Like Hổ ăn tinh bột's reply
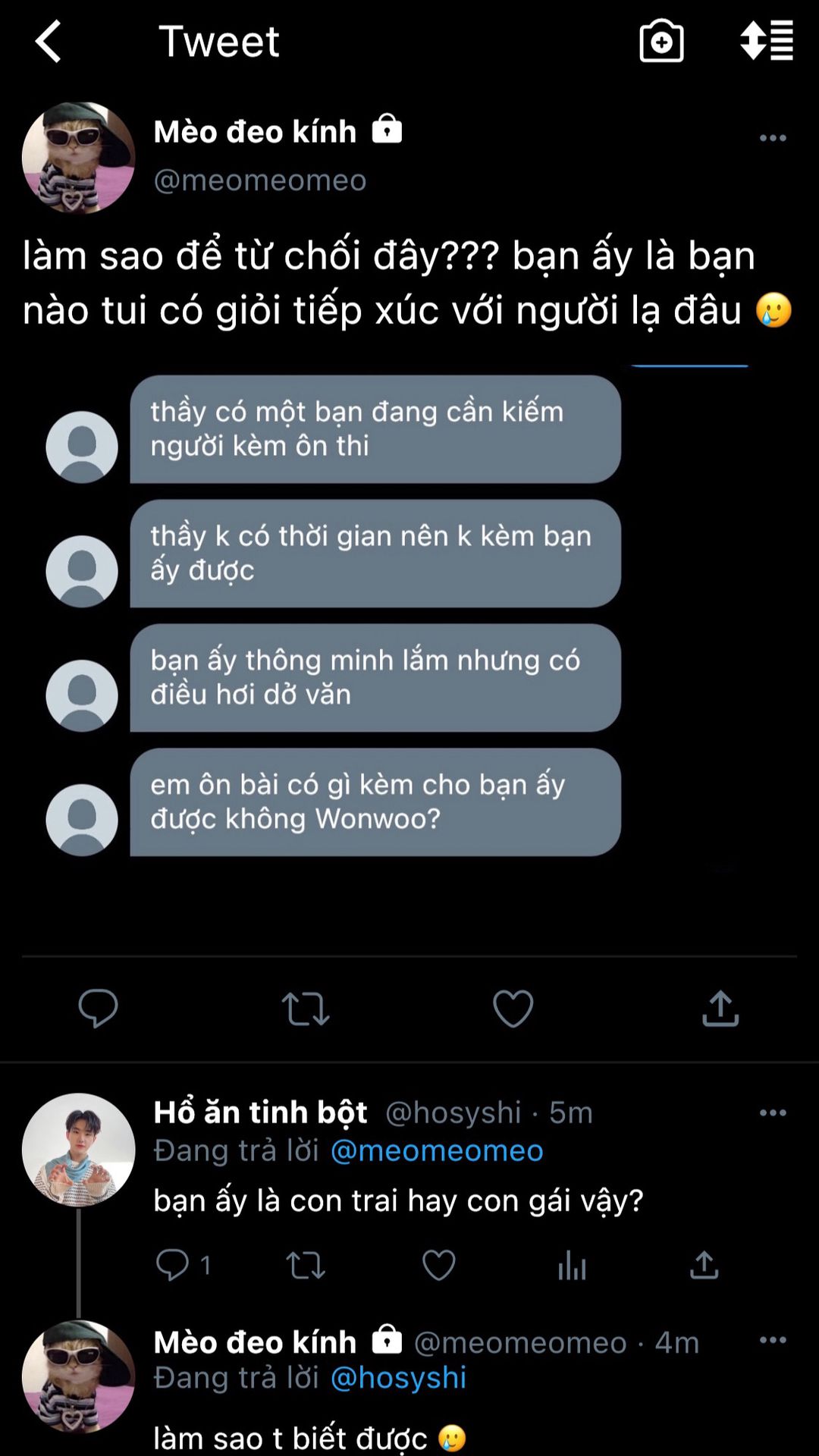 [x=438, y=1265]
